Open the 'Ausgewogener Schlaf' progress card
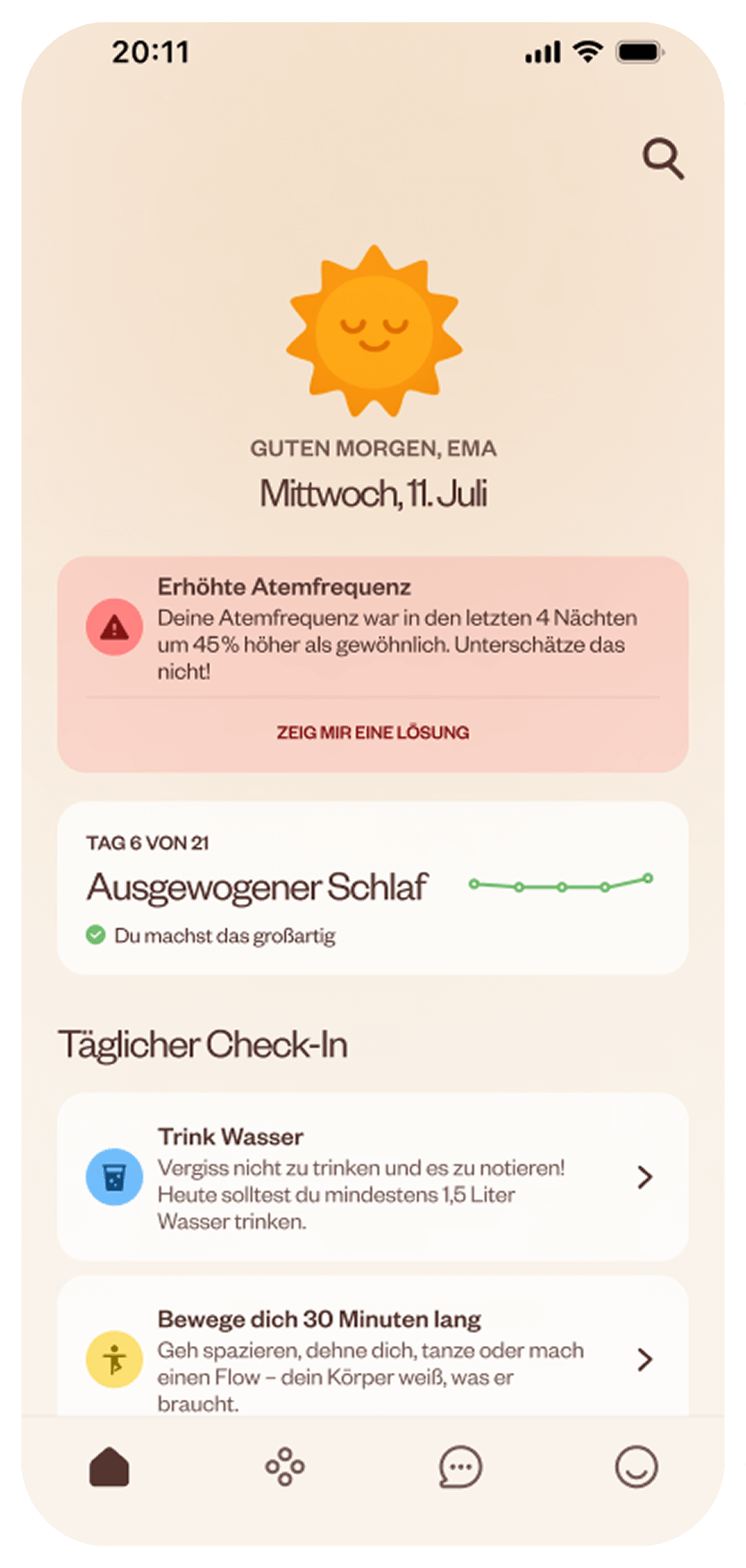The height and width of the screenshot is (1568, 746). 373,887
